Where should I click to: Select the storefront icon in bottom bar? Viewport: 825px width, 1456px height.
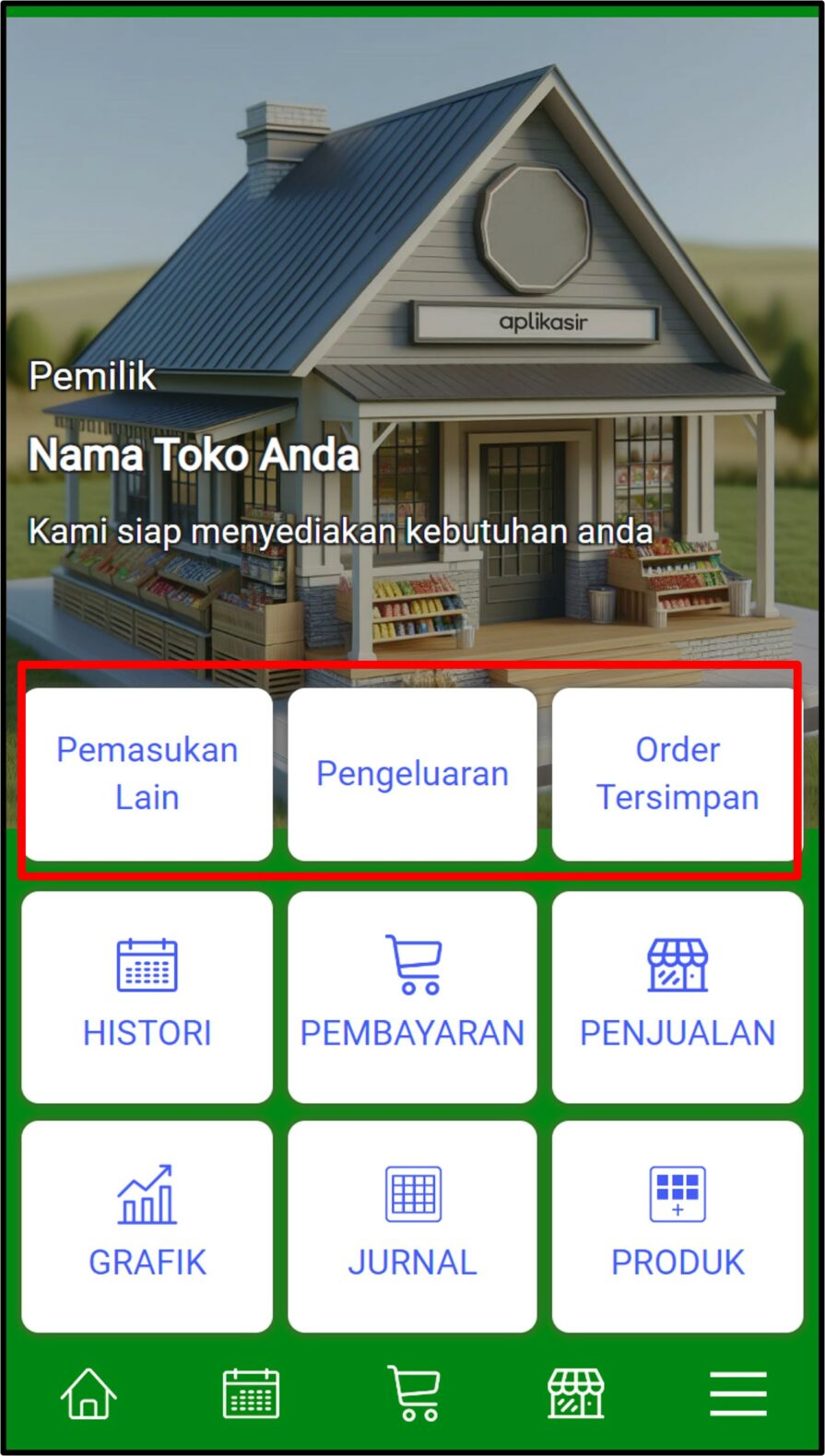pyautogui.click(x=574, y=1394)
